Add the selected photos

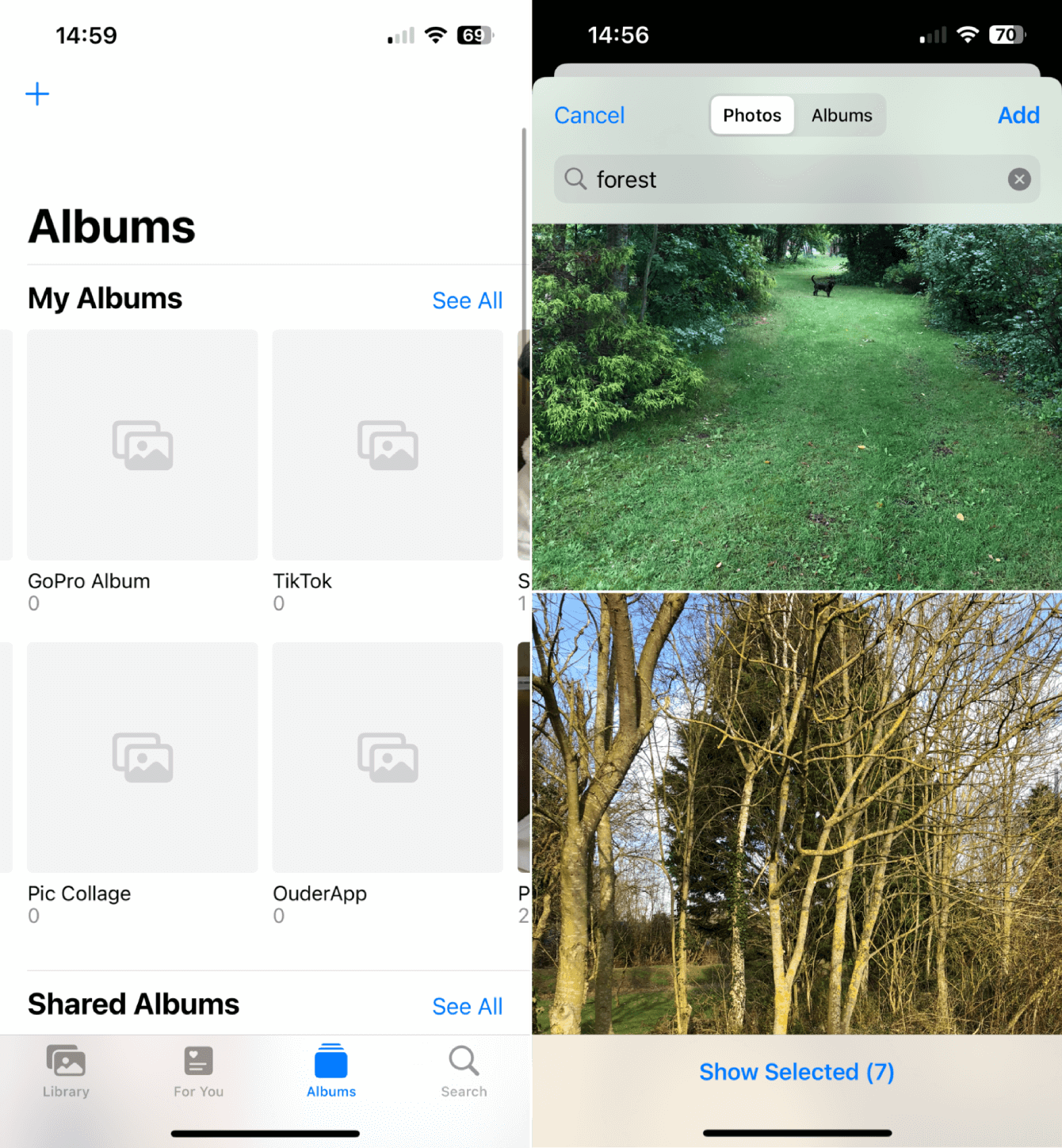click(x=1018, y=116)
